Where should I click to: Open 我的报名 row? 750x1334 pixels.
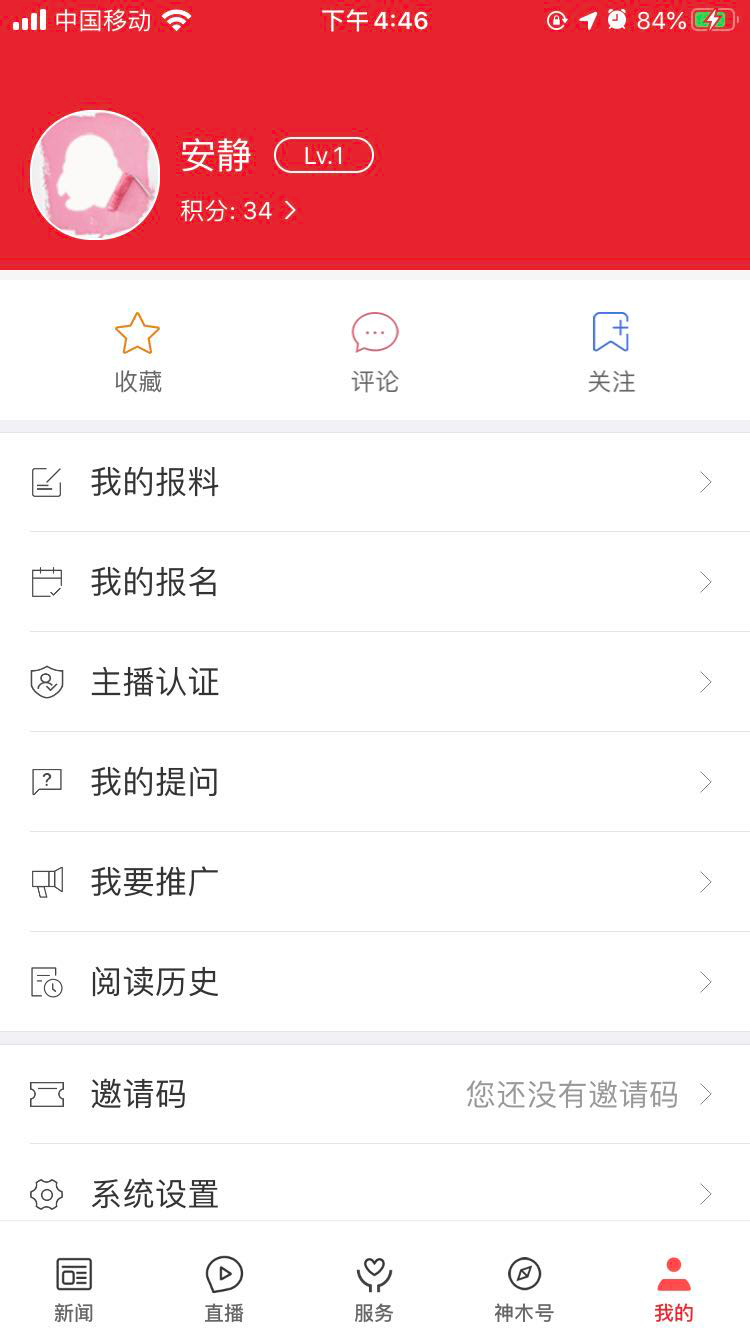[375, 582]
